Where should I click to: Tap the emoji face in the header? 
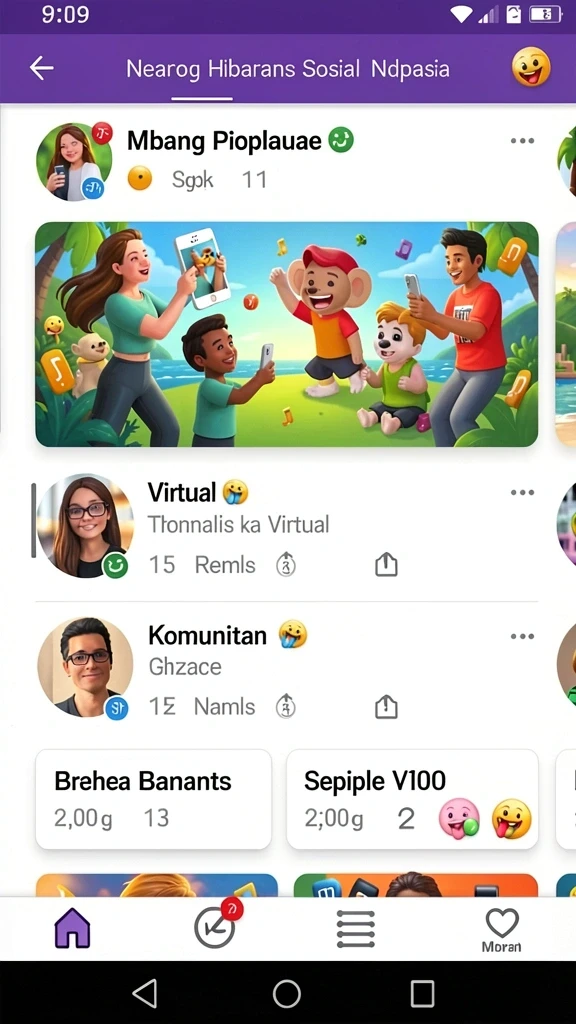click(x=530, y=67)
